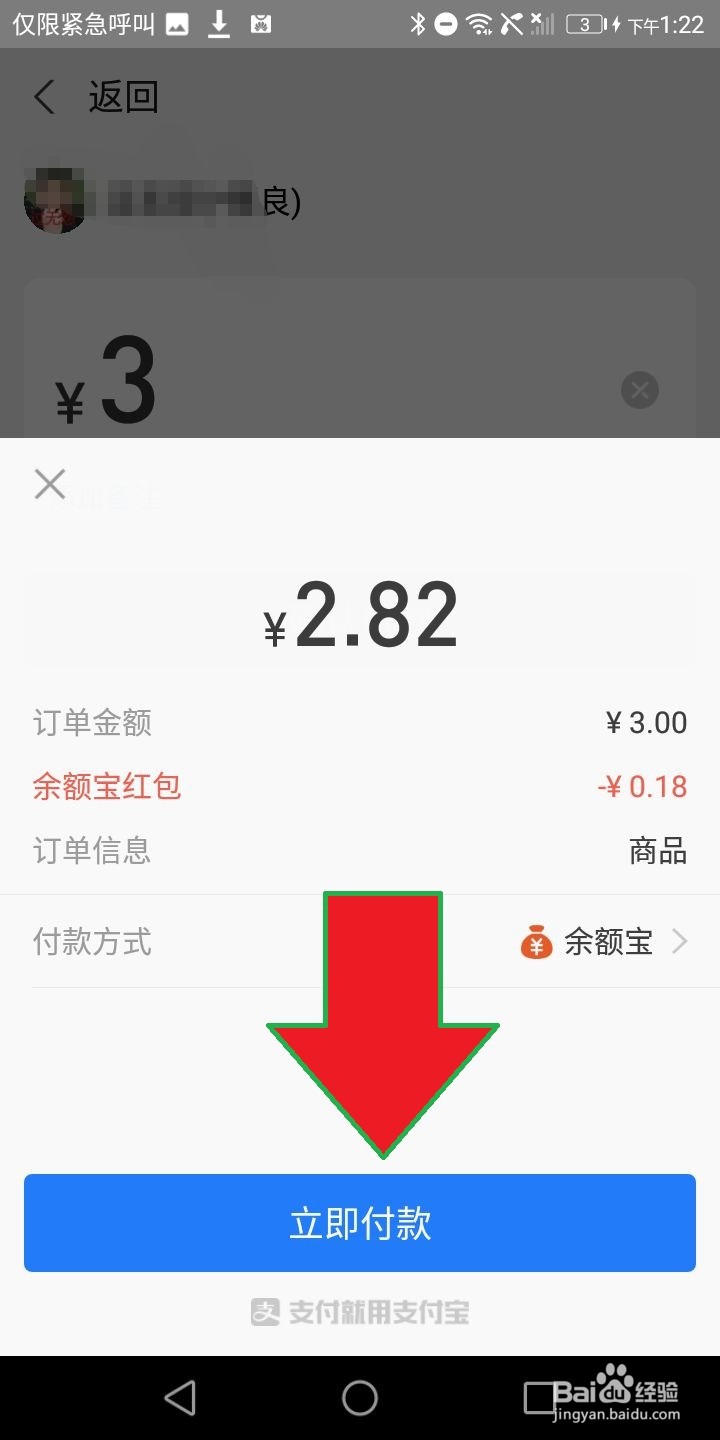Tap the battery indicator in the status bar
Image resolution: width=720 pixels, height=1440 pixels.
(584, 24)
